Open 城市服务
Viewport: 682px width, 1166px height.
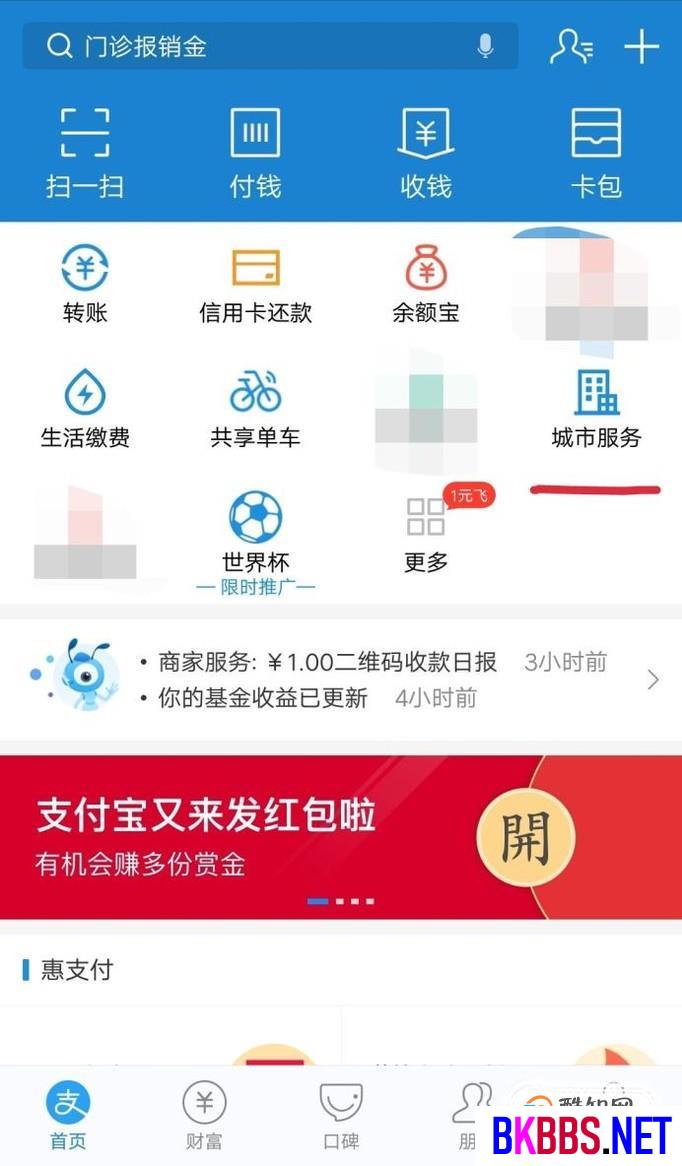[x=596, y=410]
